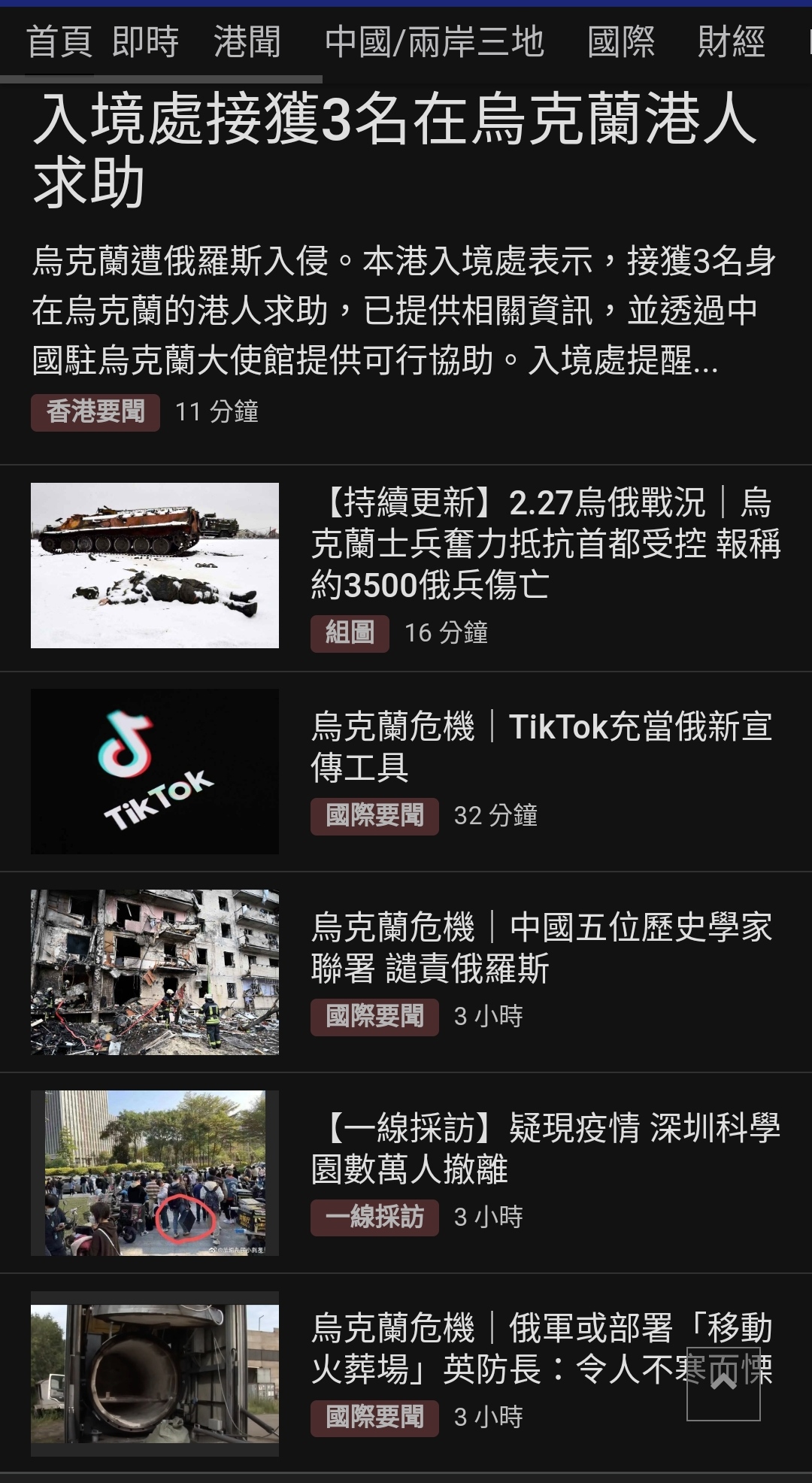Tap the 一線採訪 category tag
This screenshot has width=812, height=1483.
(374, 1217)
